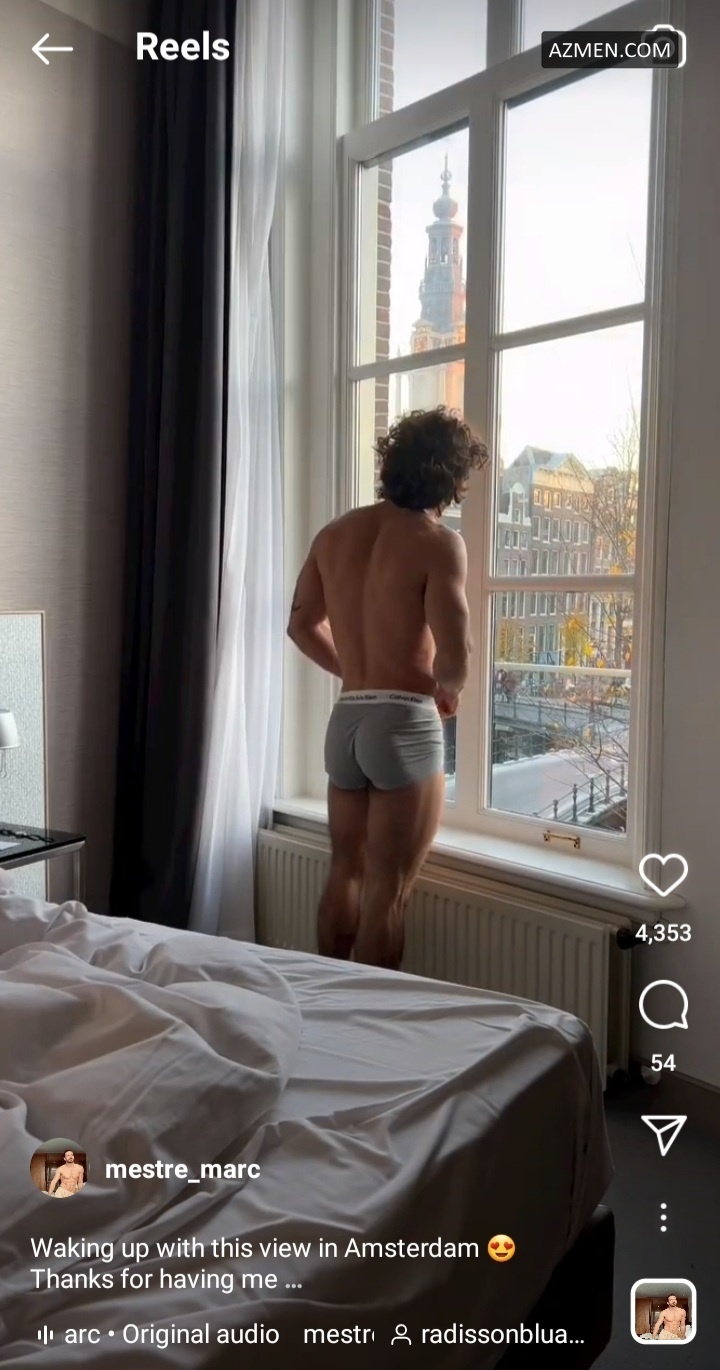Screen dimensions: 720x1370
Task: Open the comments on this reel
Action: pos(663,1005)
